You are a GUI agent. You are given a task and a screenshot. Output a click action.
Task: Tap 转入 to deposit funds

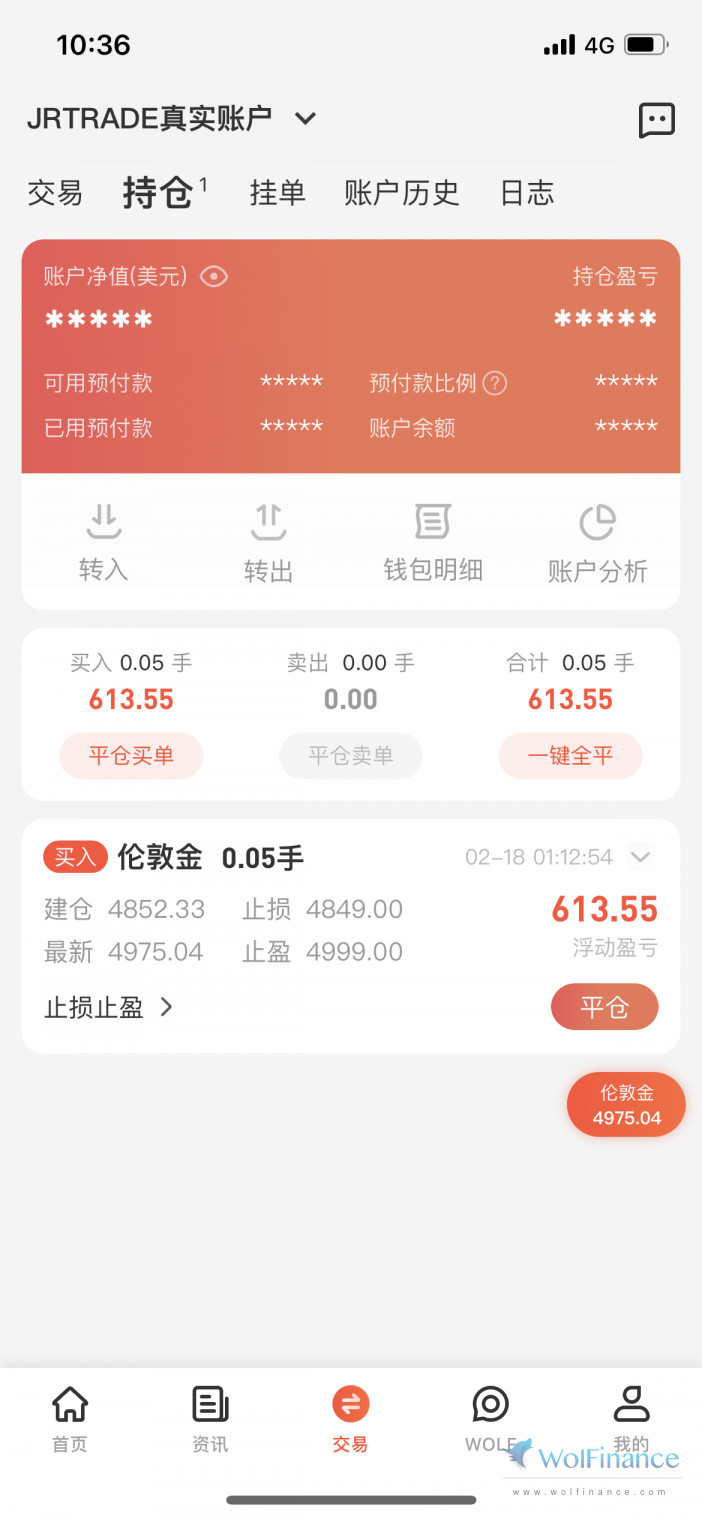pos(103,543)
